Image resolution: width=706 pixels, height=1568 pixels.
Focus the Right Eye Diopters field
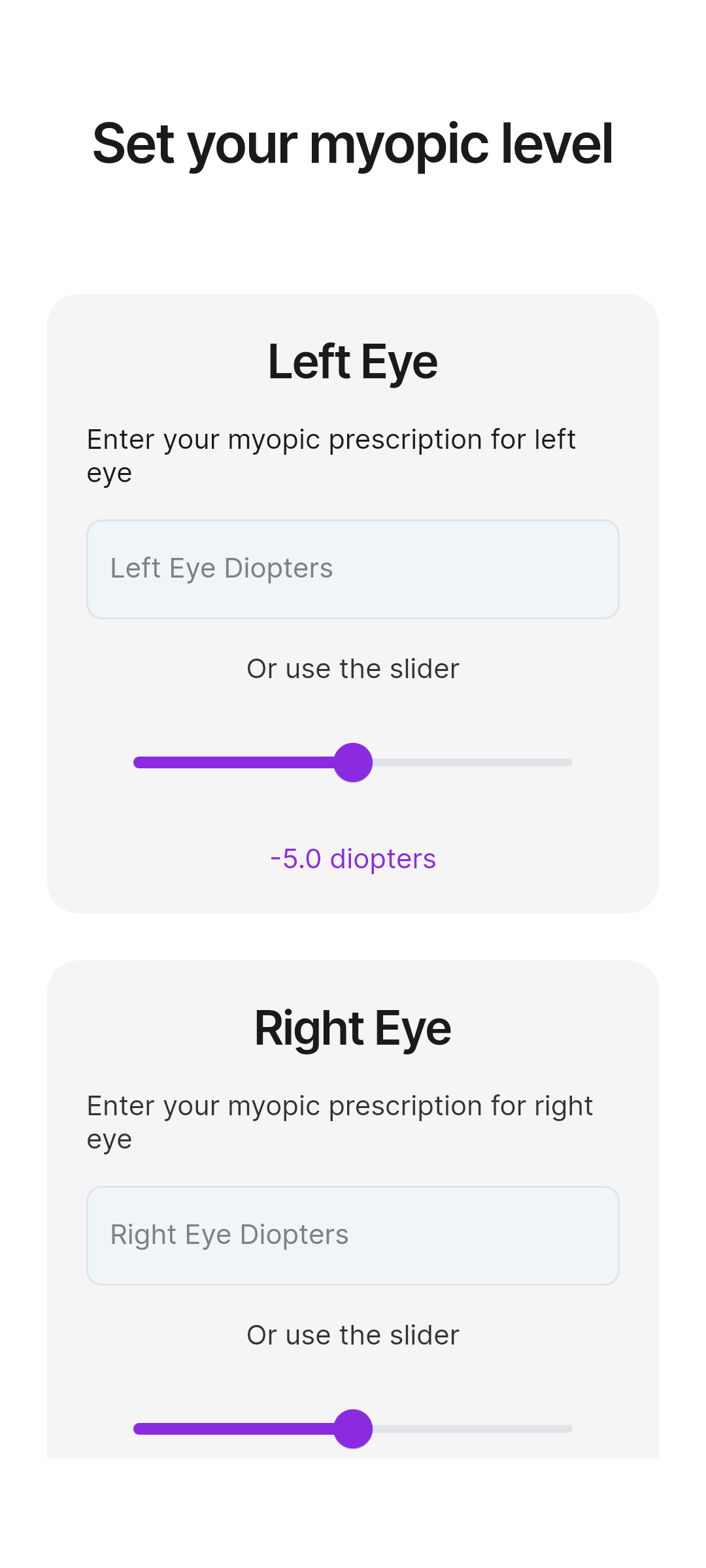click(x=353, y=1235)
